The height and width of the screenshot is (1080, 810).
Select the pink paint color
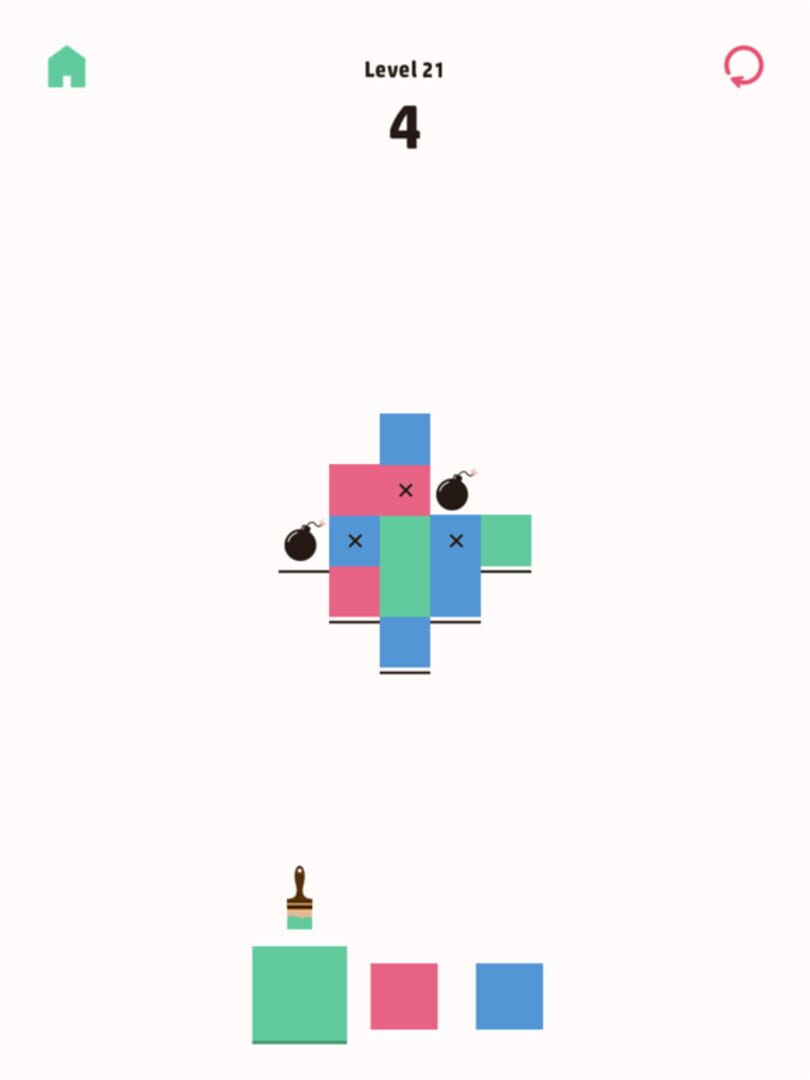404,996
